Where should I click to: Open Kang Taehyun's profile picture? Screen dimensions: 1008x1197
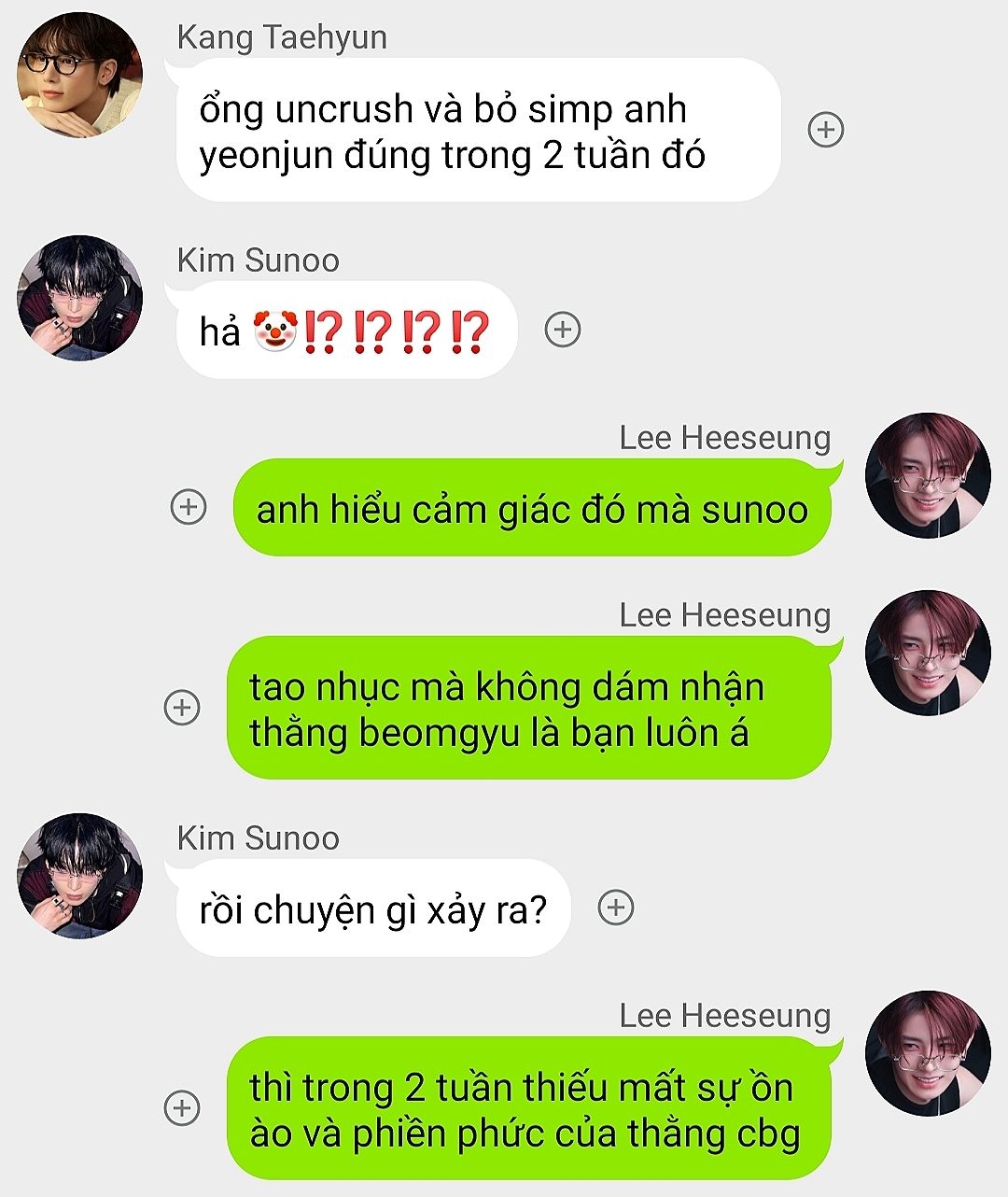(x=80, y=75)
